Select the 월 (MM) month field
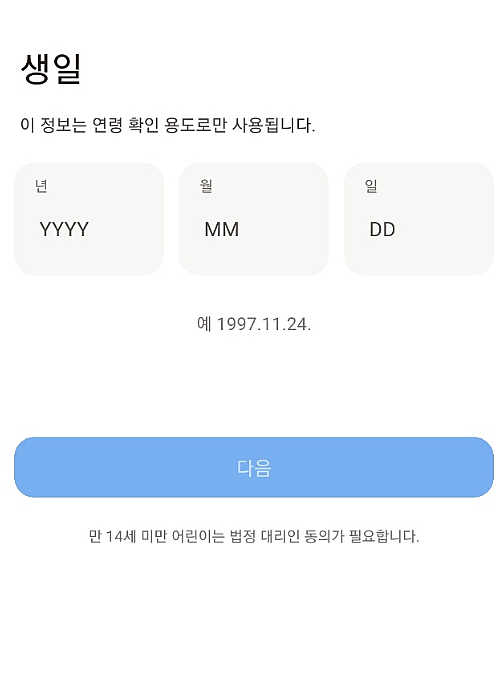Screen dimensions: 501x684 254,219
